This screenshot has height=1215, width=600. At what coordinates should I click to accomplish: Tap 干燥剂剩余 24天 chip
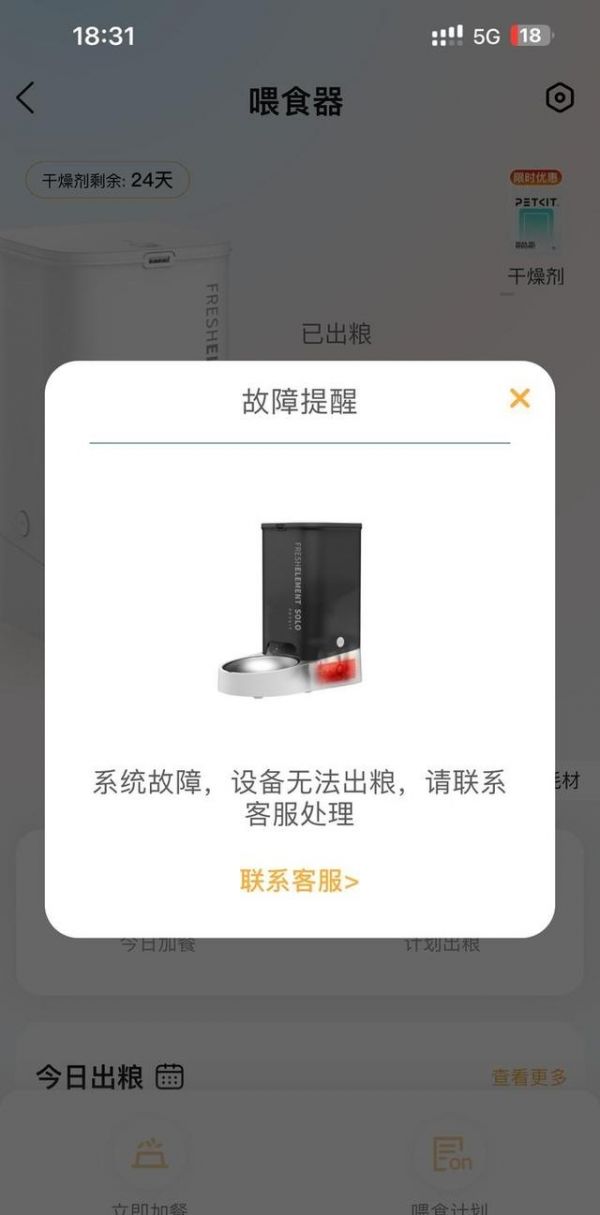(x=108, y=181)
